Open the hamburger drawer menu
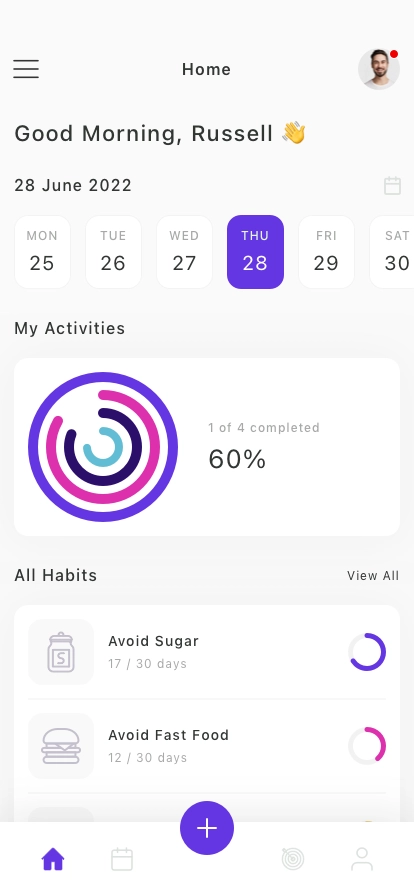The image size is (414, 896). click(26, 69)
